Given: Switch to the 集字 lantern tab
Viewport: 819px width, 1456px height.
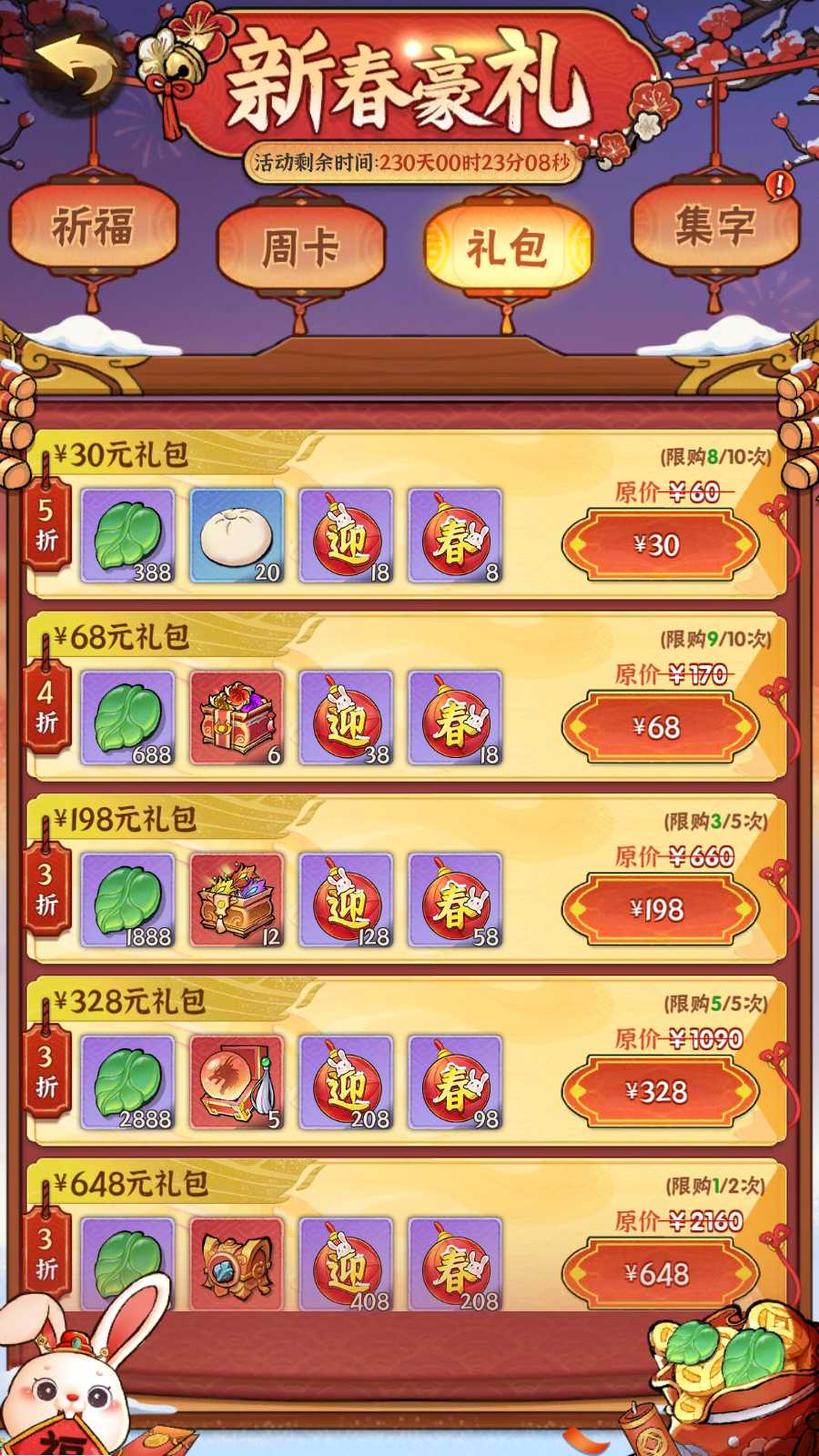Looking at the screenshot, I should tap(715, 227).
